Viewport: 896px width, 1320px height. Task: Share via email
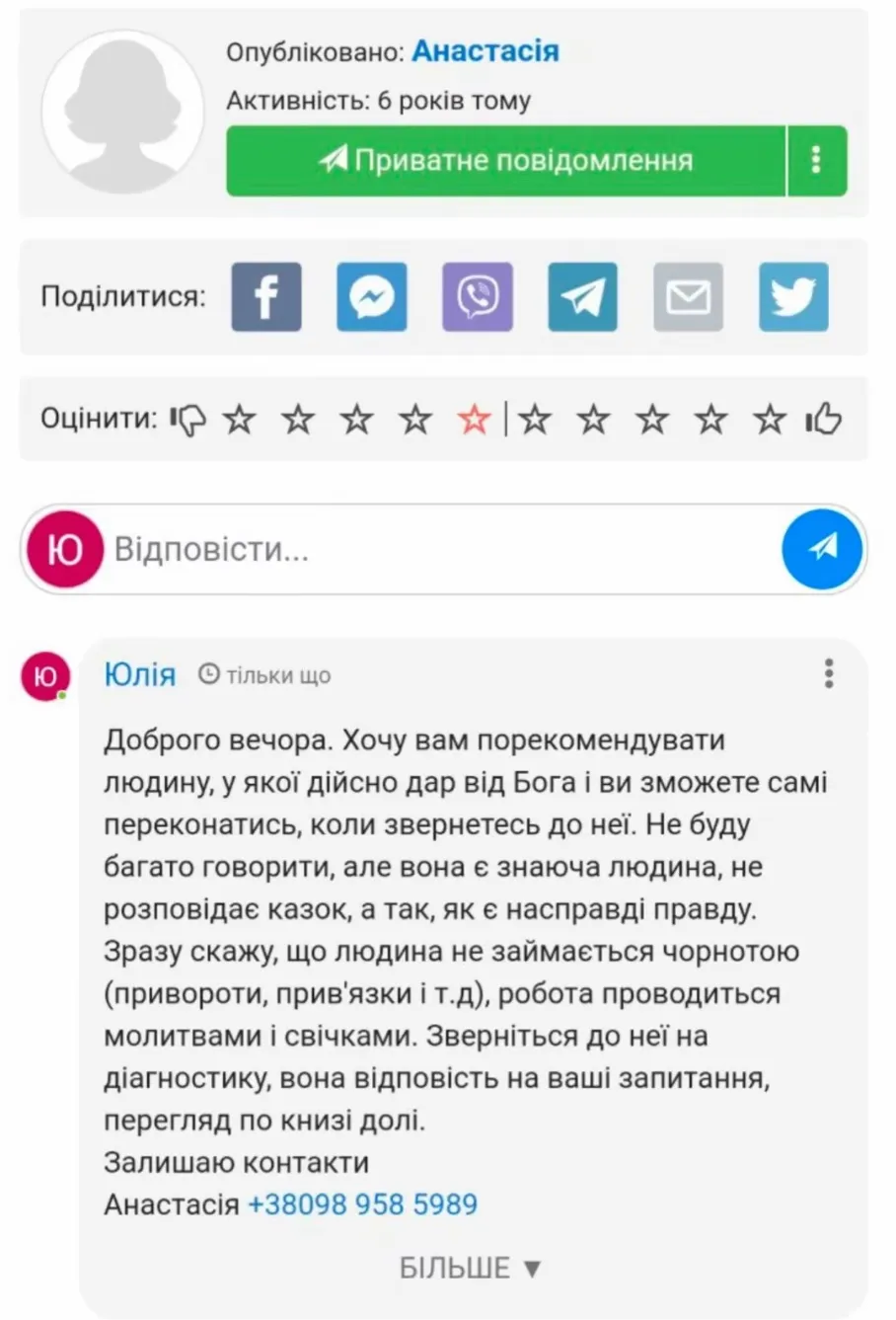point(688,296)
